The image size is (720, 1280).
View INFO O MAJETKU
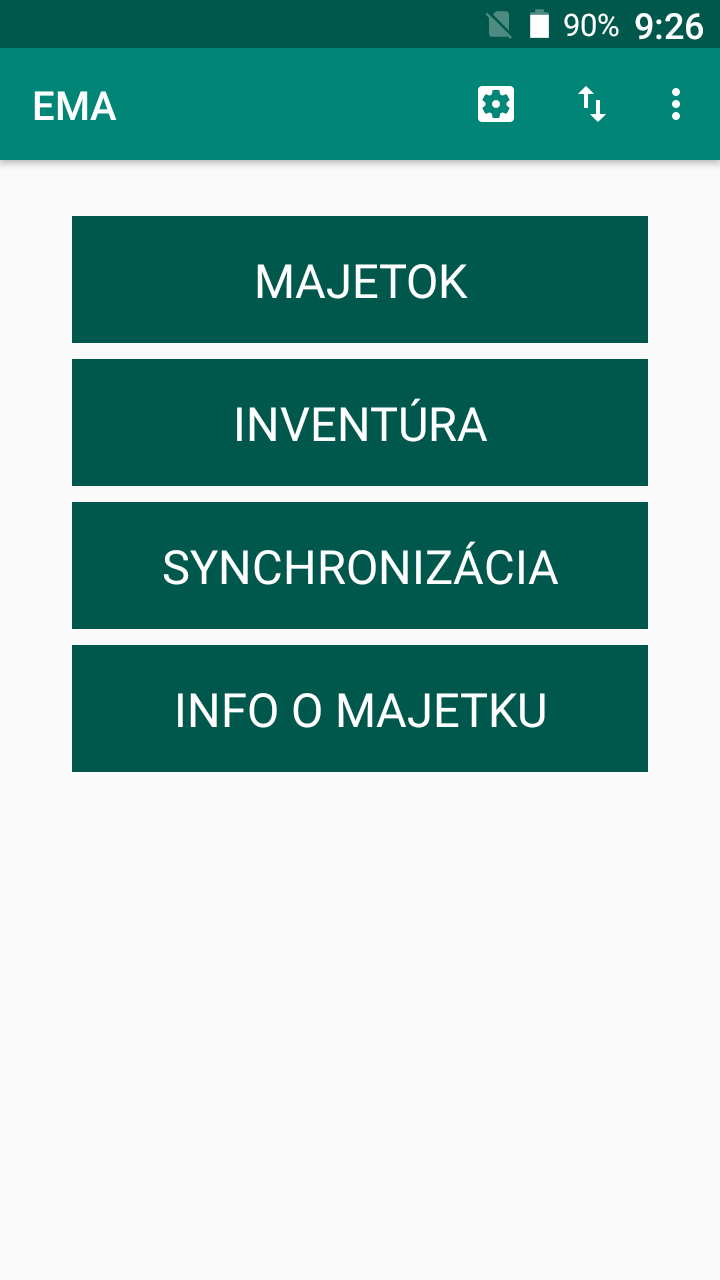[x=360, y=709]
